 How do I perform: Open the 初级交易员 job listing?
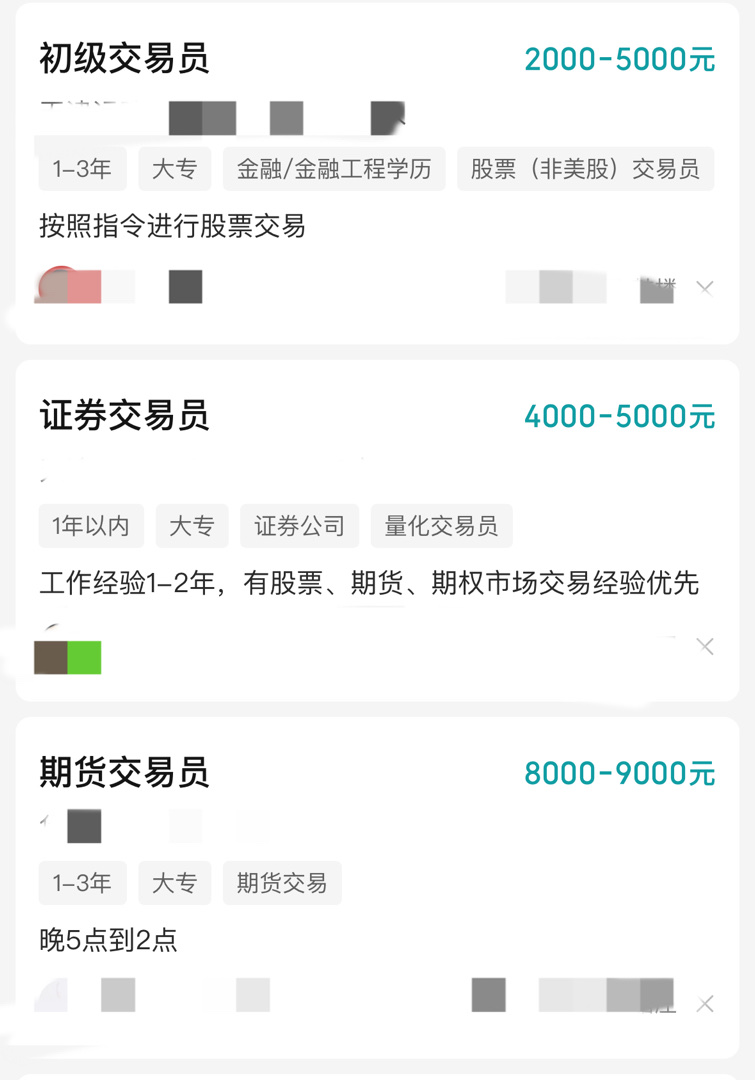[x=125, y=59]
